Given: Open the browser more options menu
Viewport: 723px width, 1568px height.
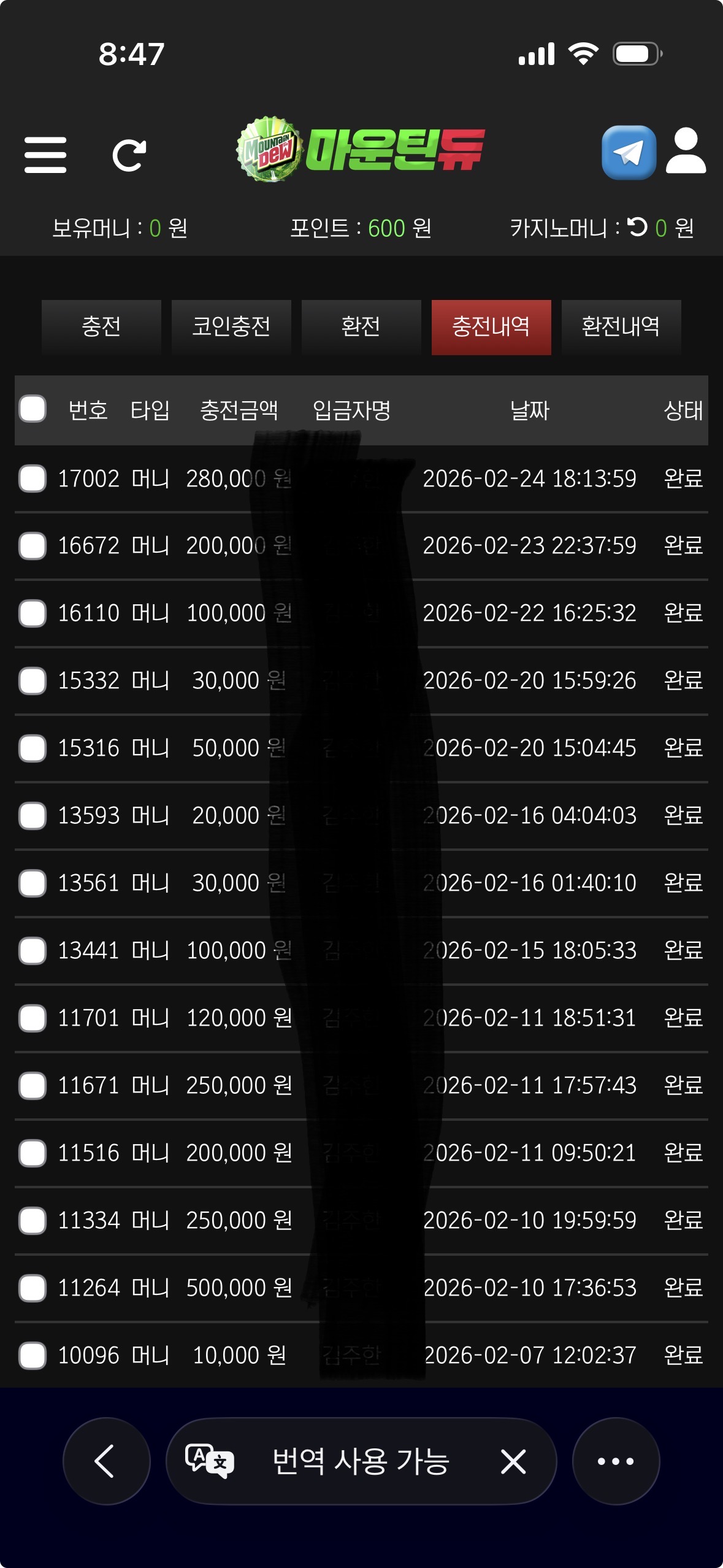Looking at the screenshot, I should [616, 1461].
